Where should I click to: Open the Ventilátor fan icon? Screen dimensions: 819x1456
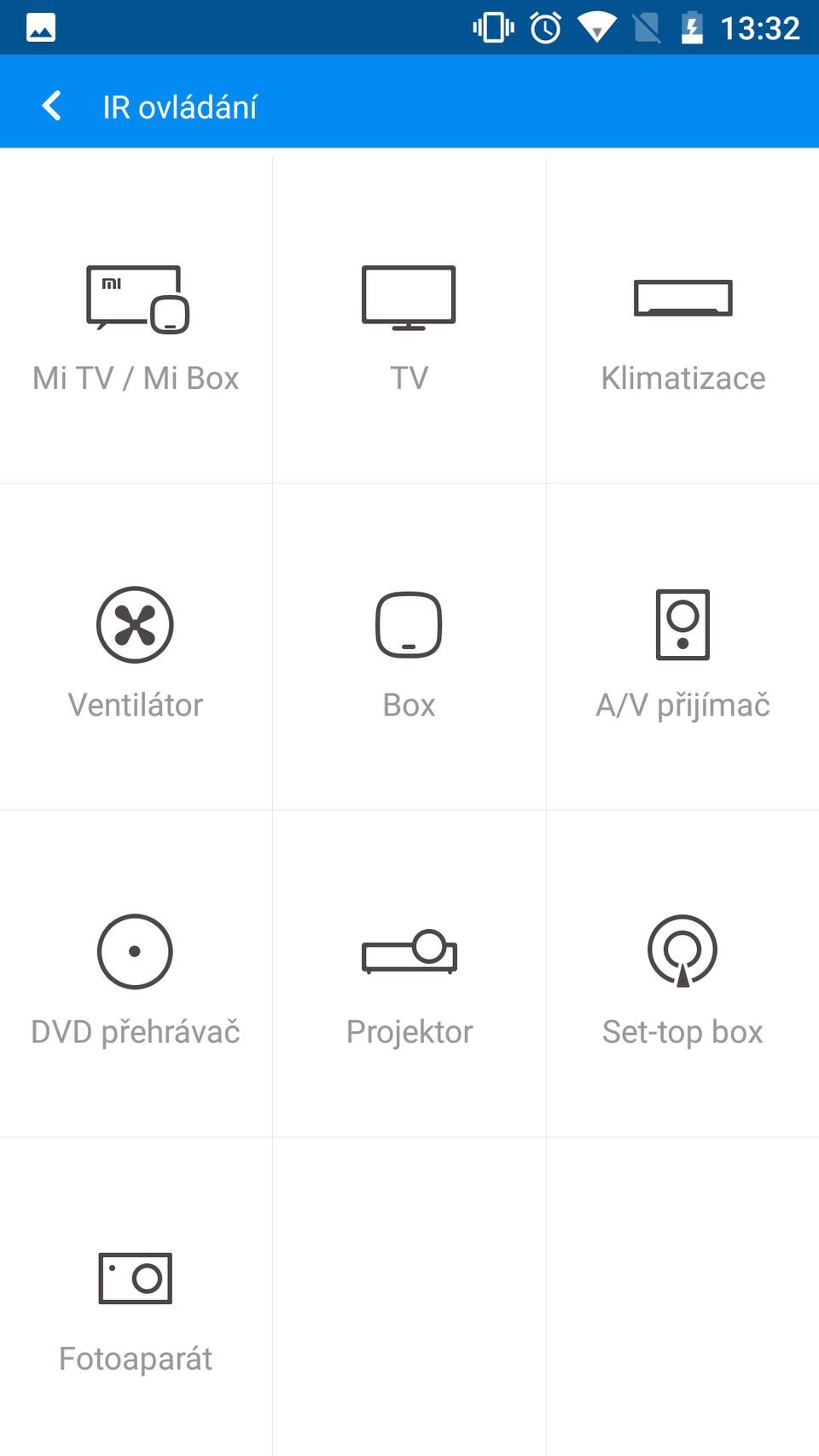click(135, 624)
